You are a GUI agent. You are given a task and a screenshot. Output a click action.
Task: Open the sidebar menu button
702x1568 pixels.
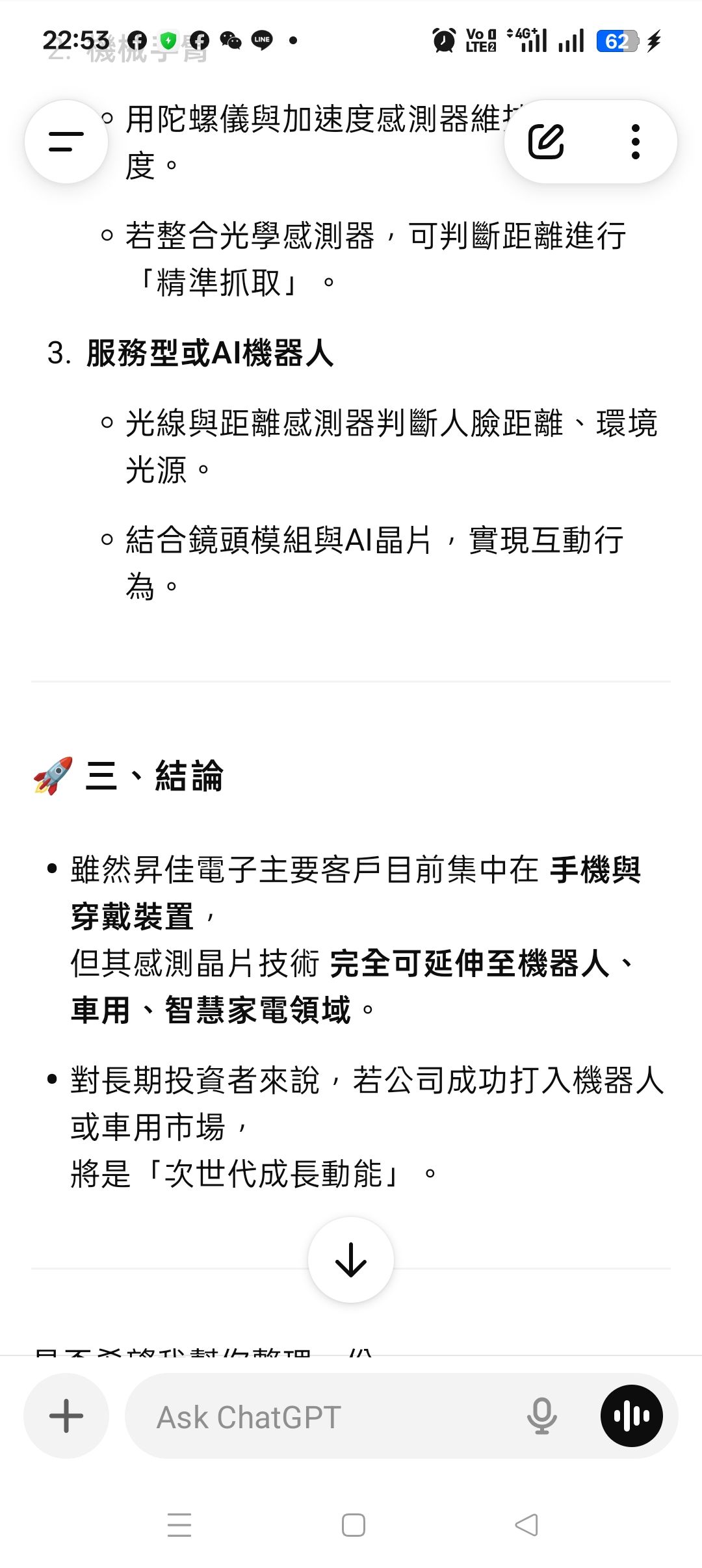coord(66,142)
